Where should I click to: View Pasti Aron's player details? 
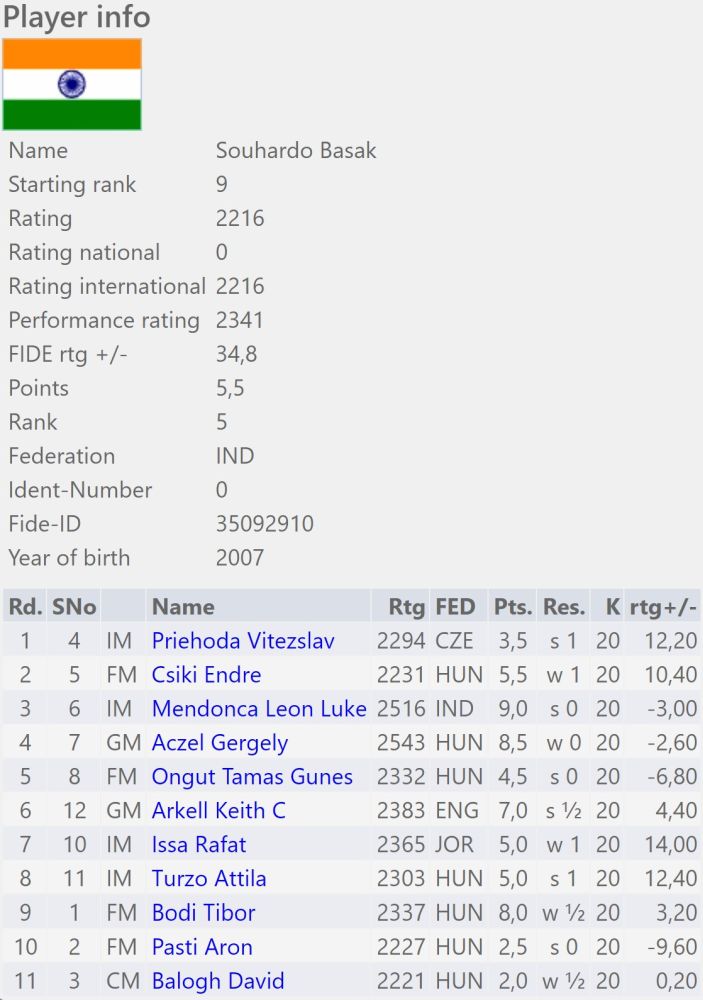202,947
